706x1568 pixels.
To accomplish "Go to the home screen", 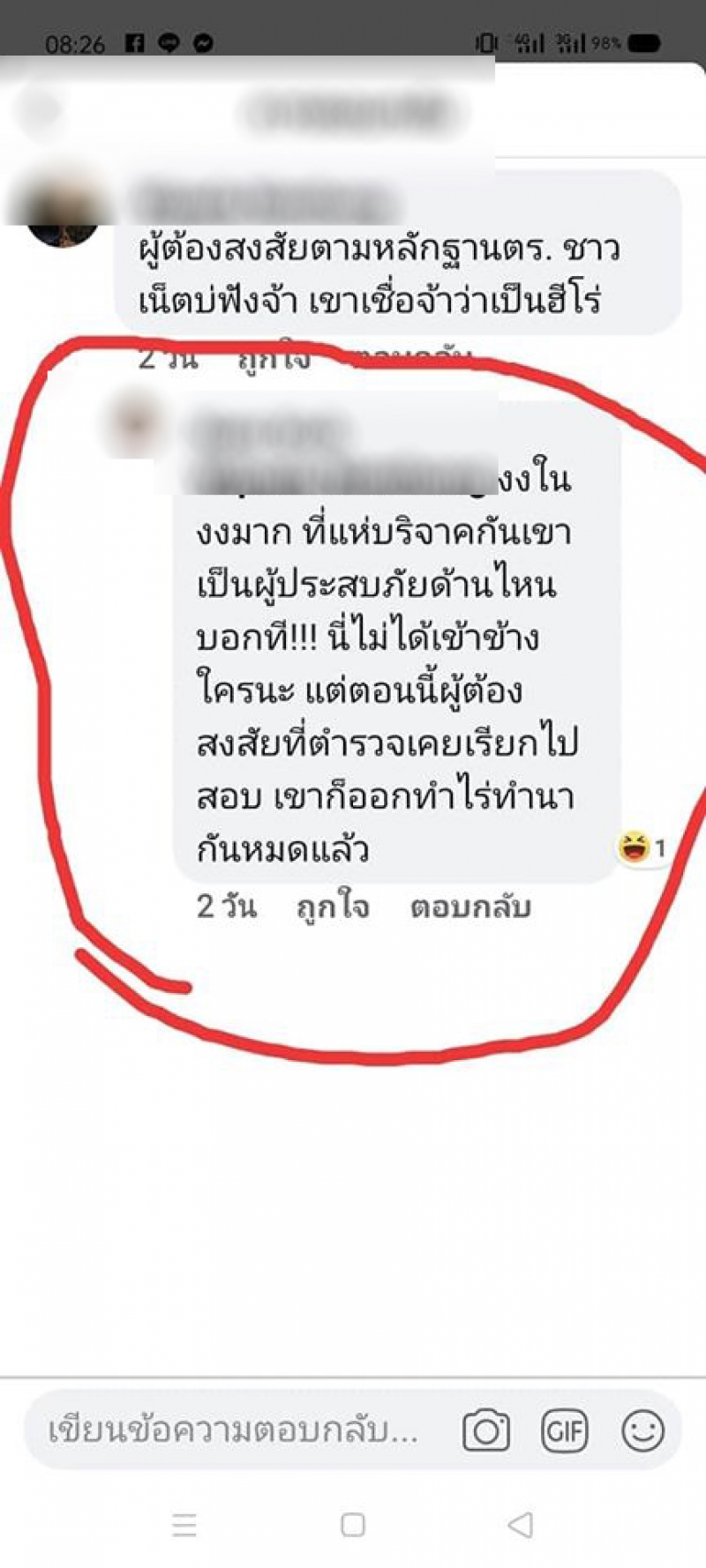I will (353, 1524).
